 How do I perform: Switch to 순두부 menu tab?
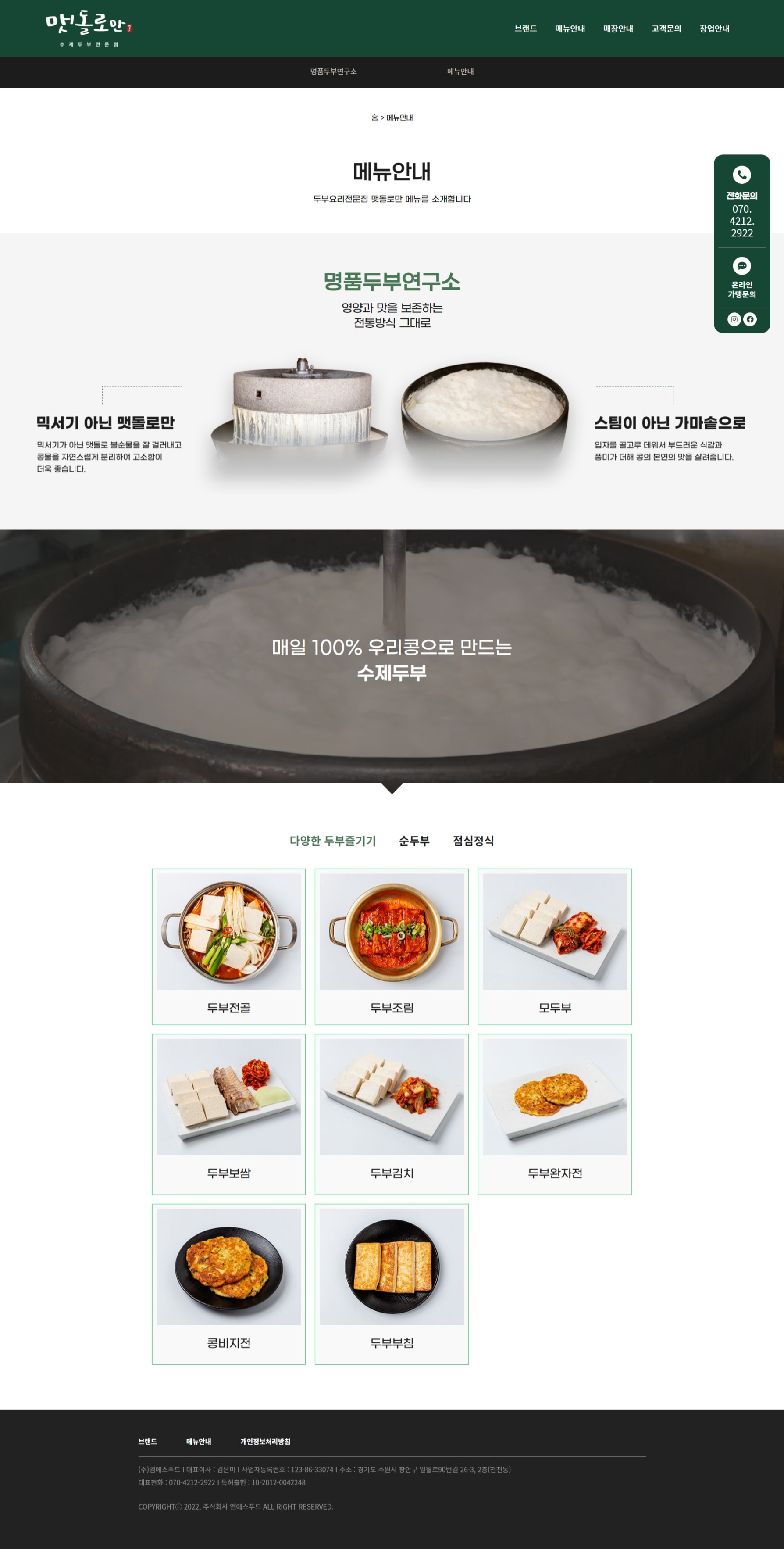click(x=413, y=841)
